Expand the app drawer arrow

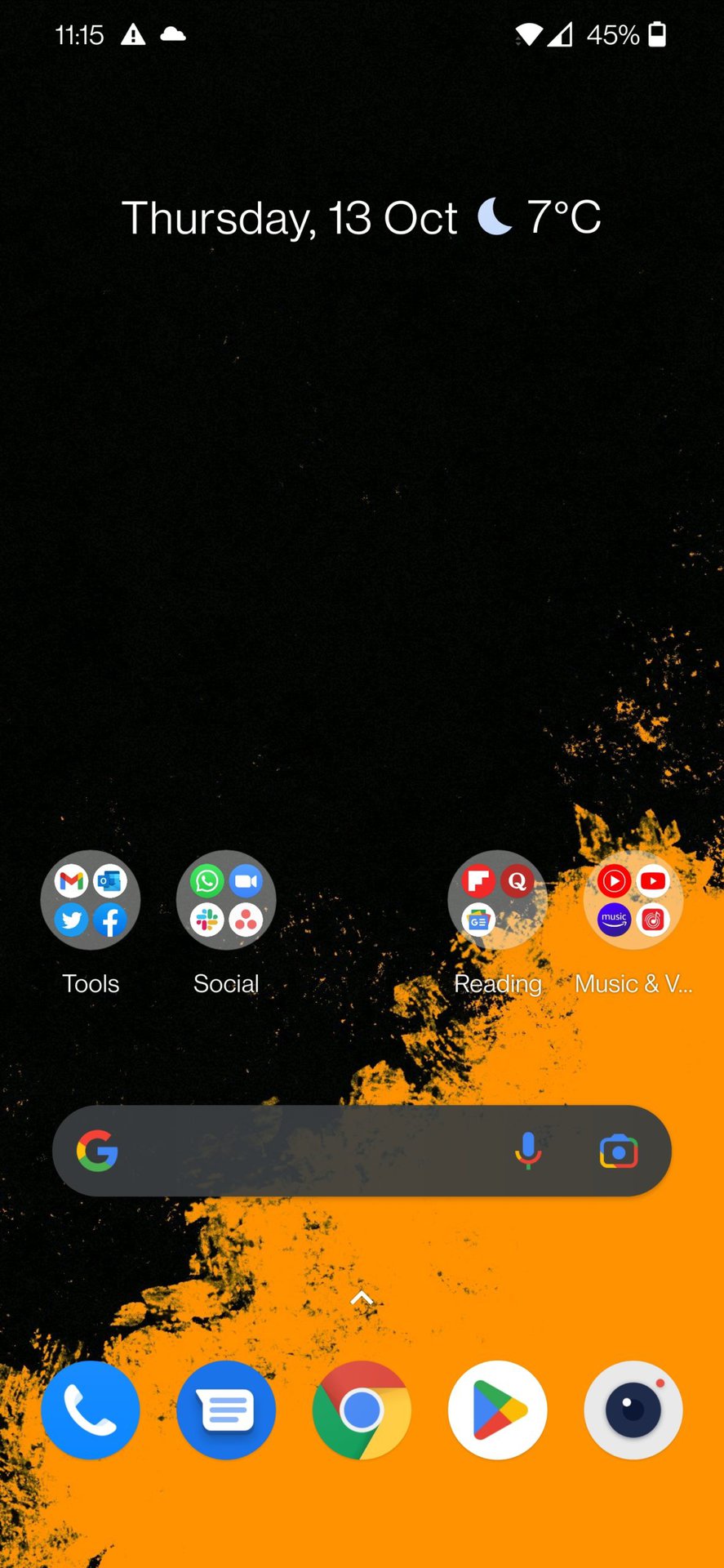[362, 1298]
